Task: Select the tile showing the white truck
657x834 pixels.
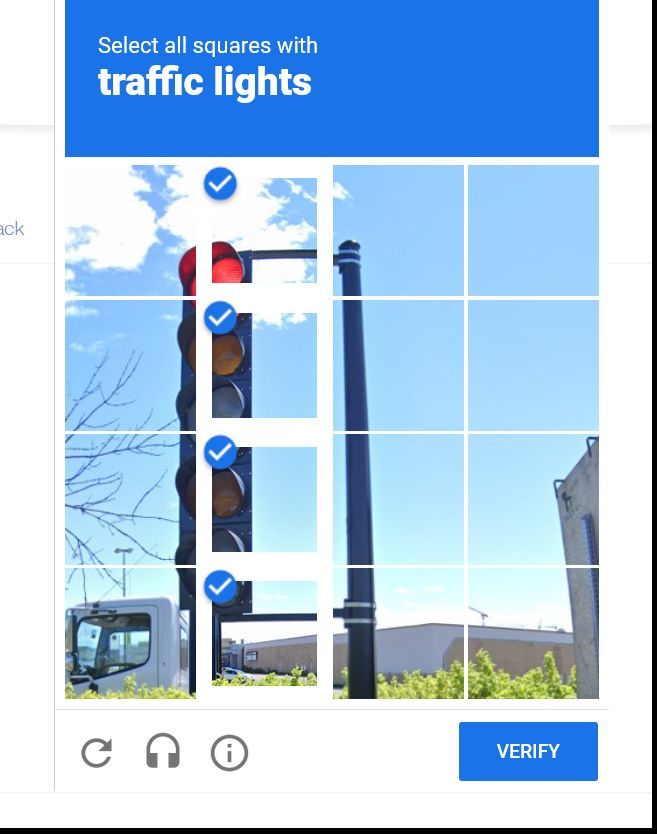Action: [129, 633]
